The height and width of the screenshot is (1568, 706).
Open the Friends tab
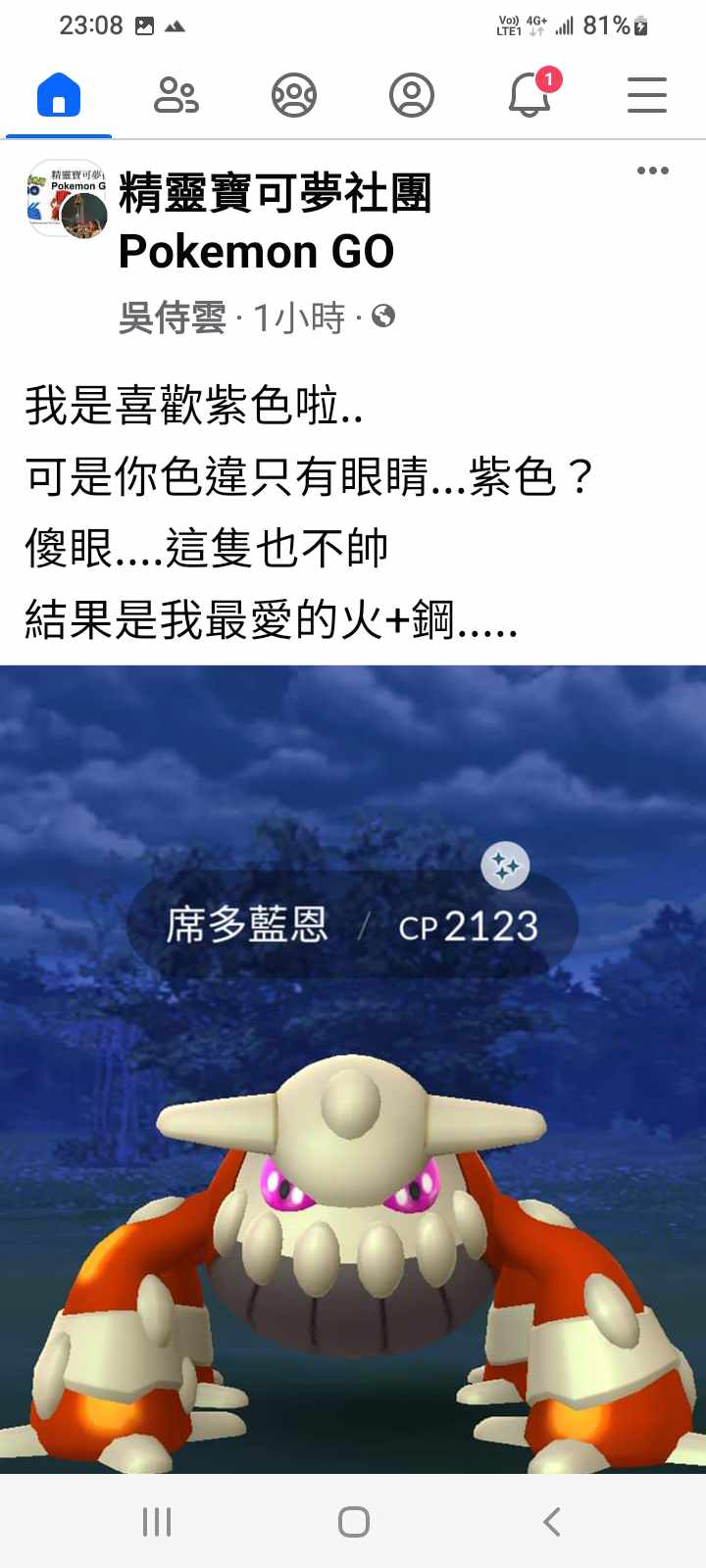(176, 95)
